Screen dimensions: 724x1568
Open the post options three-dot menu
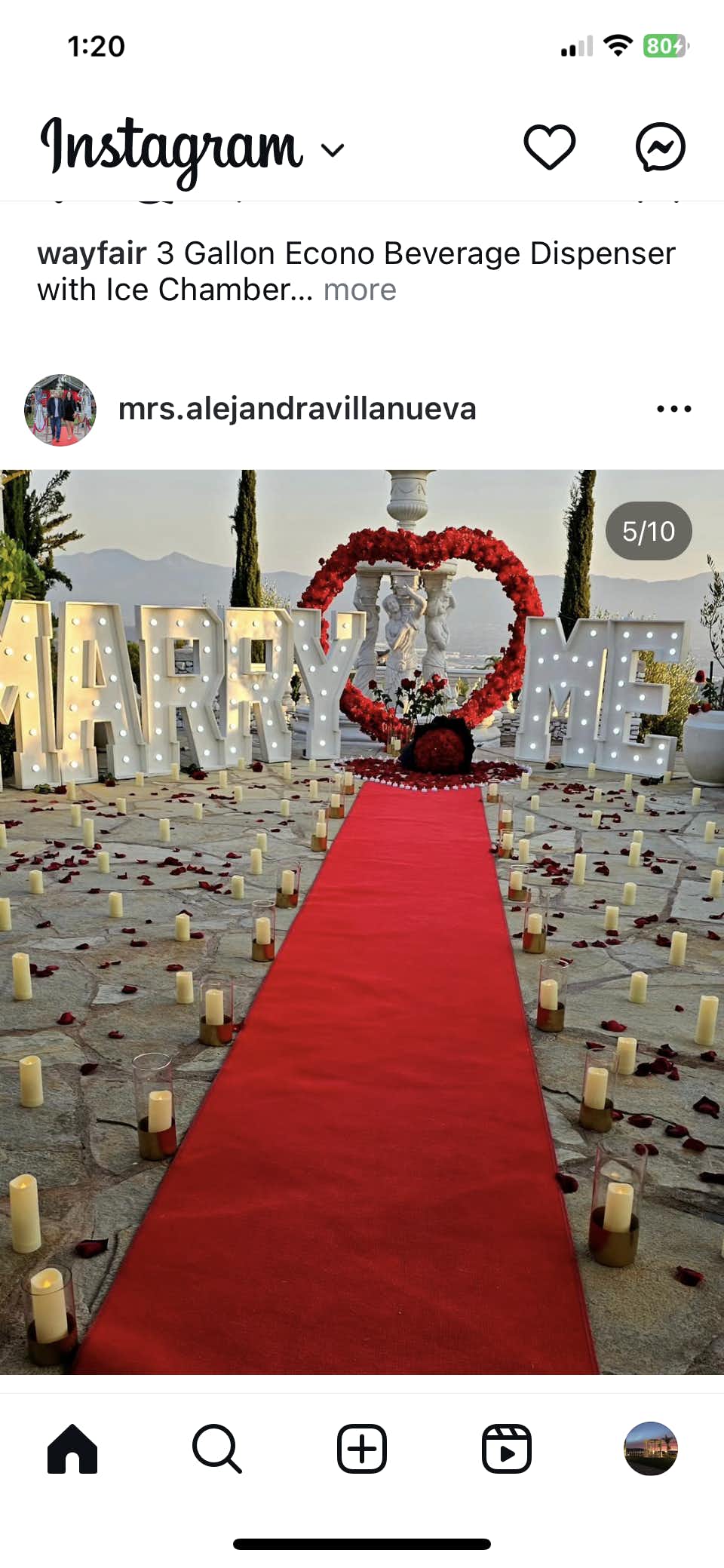pos(673,410)
